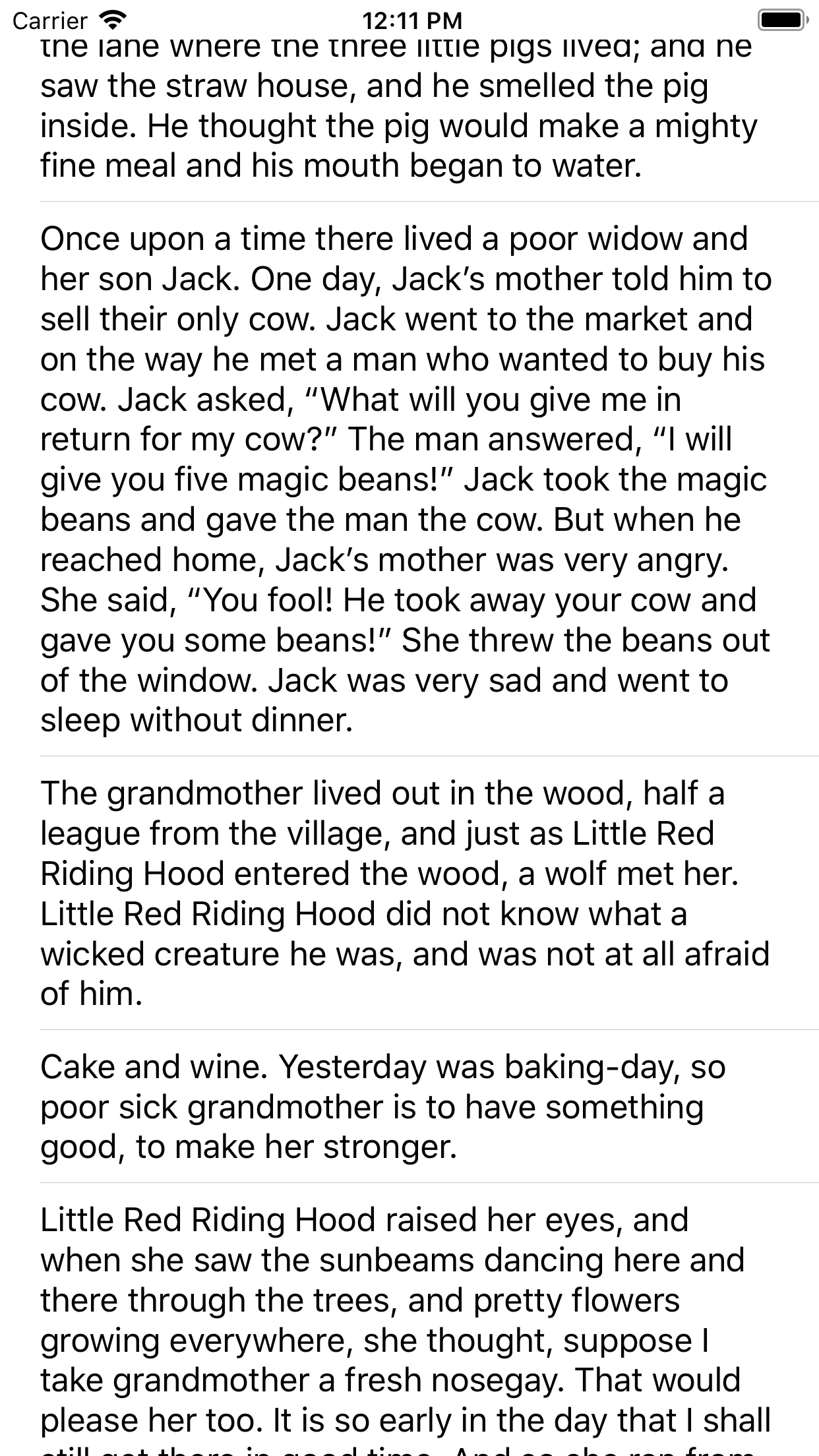Select the 'Little Red Riding Hood raised her eyes' row

pos(409,1319)
